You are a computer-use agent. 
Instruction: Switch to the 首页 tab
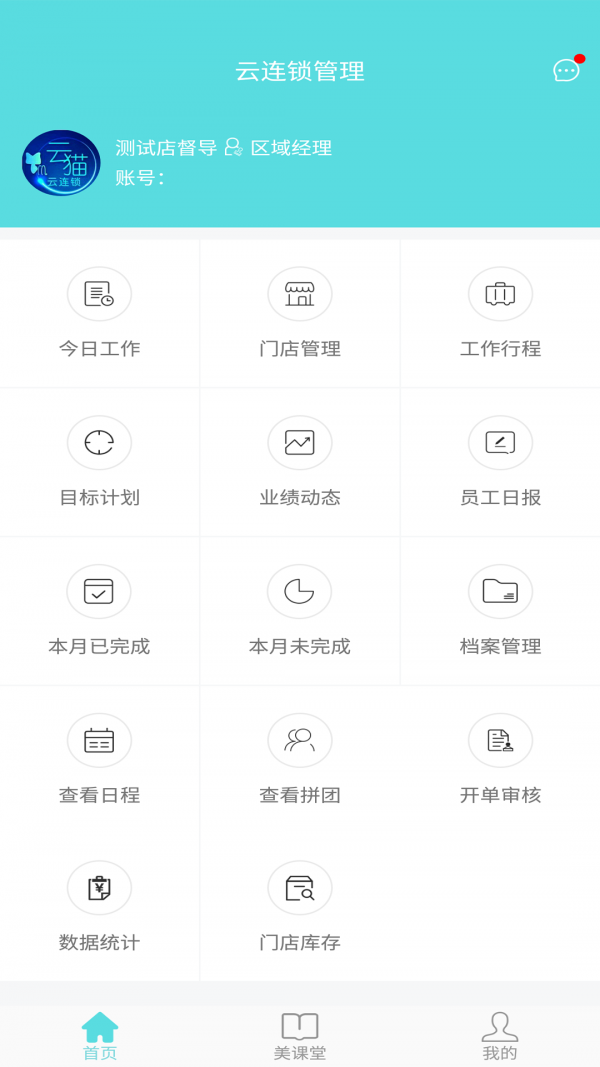point(100,1036)
